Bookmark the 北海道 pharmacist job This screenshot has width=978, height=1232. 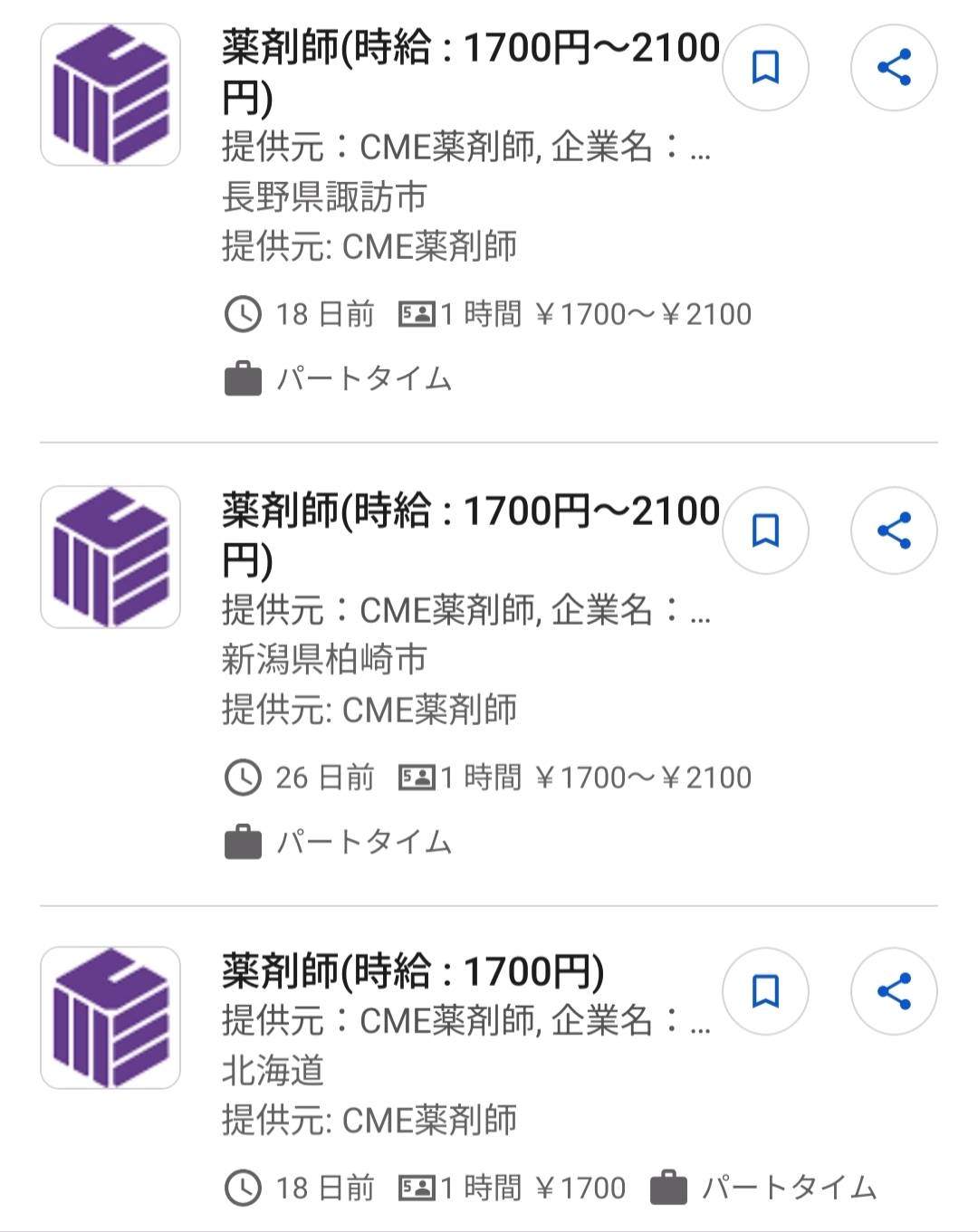tap(765, 991)
